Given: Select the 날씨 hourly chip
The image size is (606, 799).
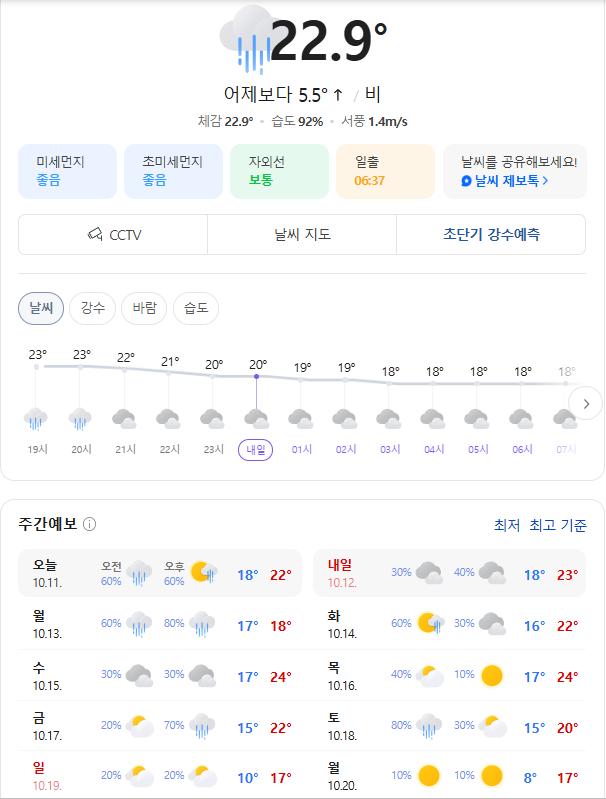Looking at the screenshot, I should (41, 308).
